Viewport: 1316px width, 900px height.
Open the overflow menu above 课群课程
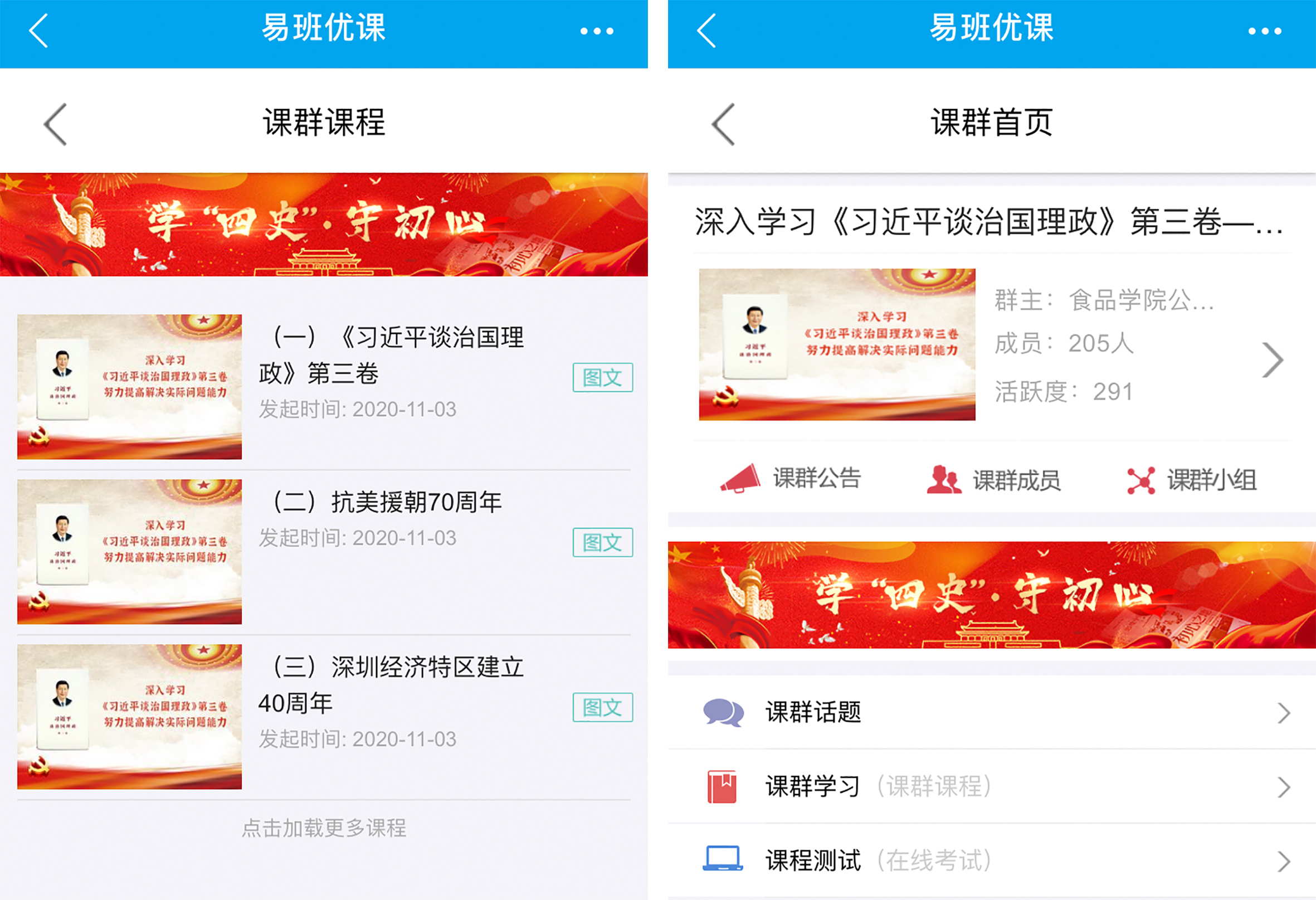tap(596, 31)
